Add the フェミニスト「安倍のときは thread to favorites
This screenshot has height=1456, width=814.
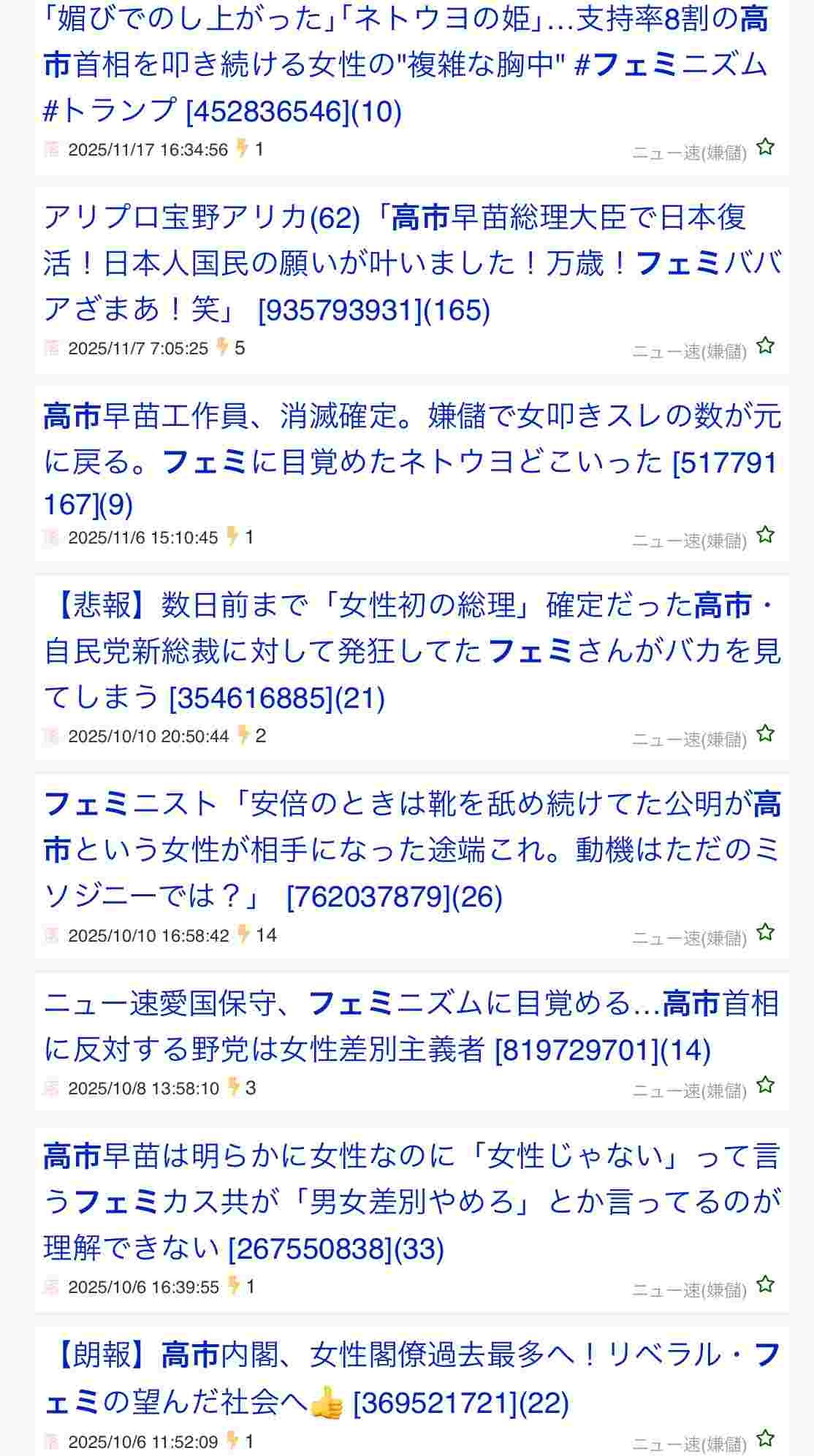(765, 932)
